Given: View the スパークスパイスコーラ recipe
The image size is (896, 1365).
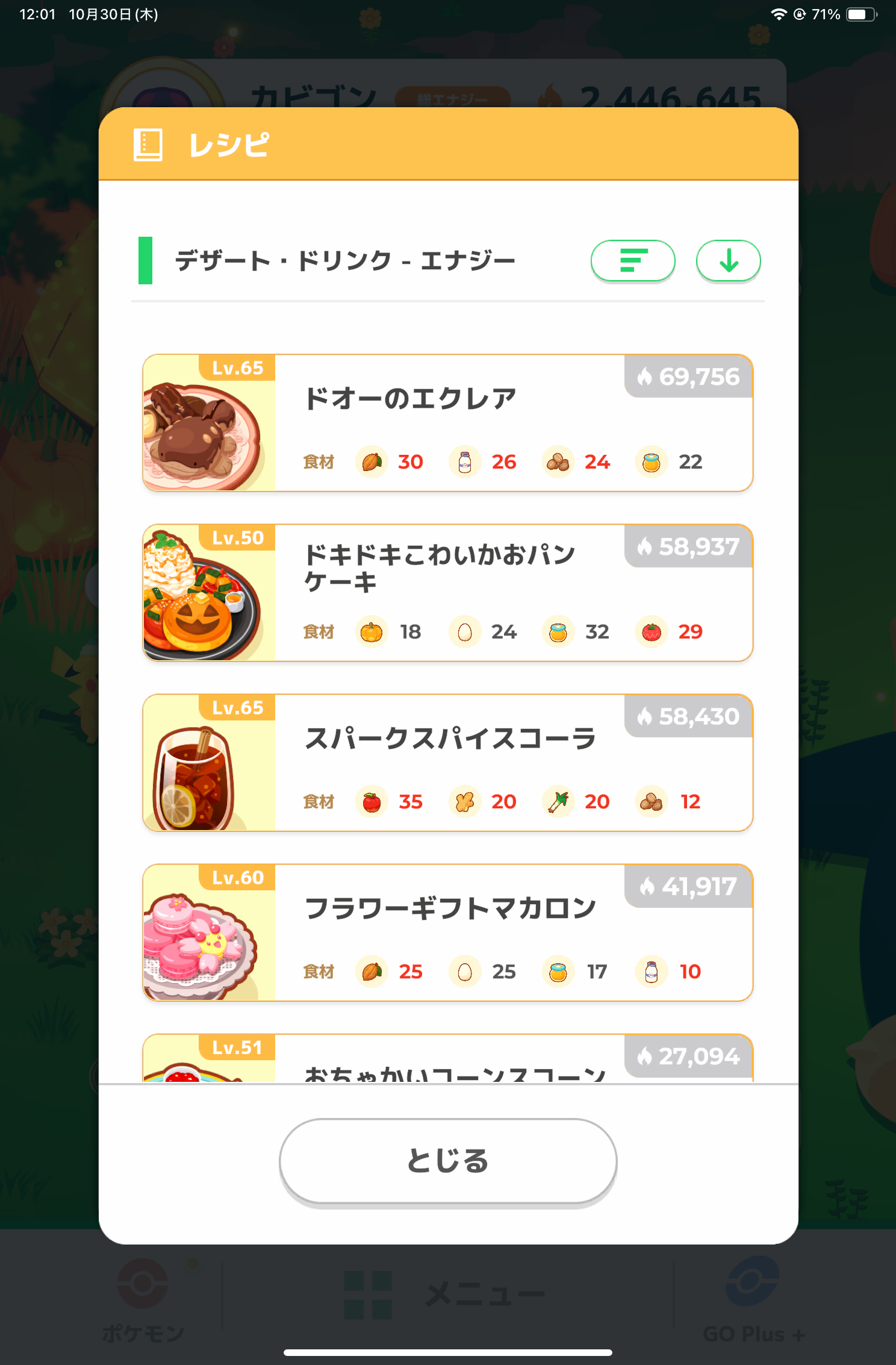Looking at the screenshot, I should coord(447,763).
